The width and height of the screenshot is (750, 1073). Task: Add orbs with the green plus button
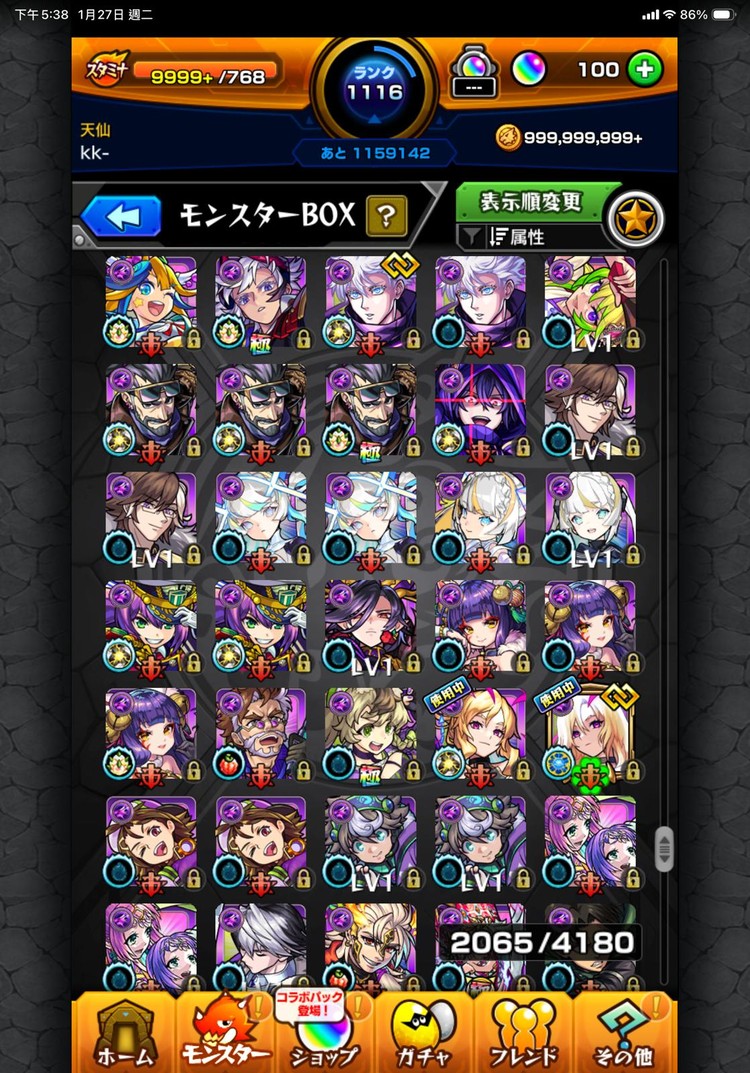[645, 69]
